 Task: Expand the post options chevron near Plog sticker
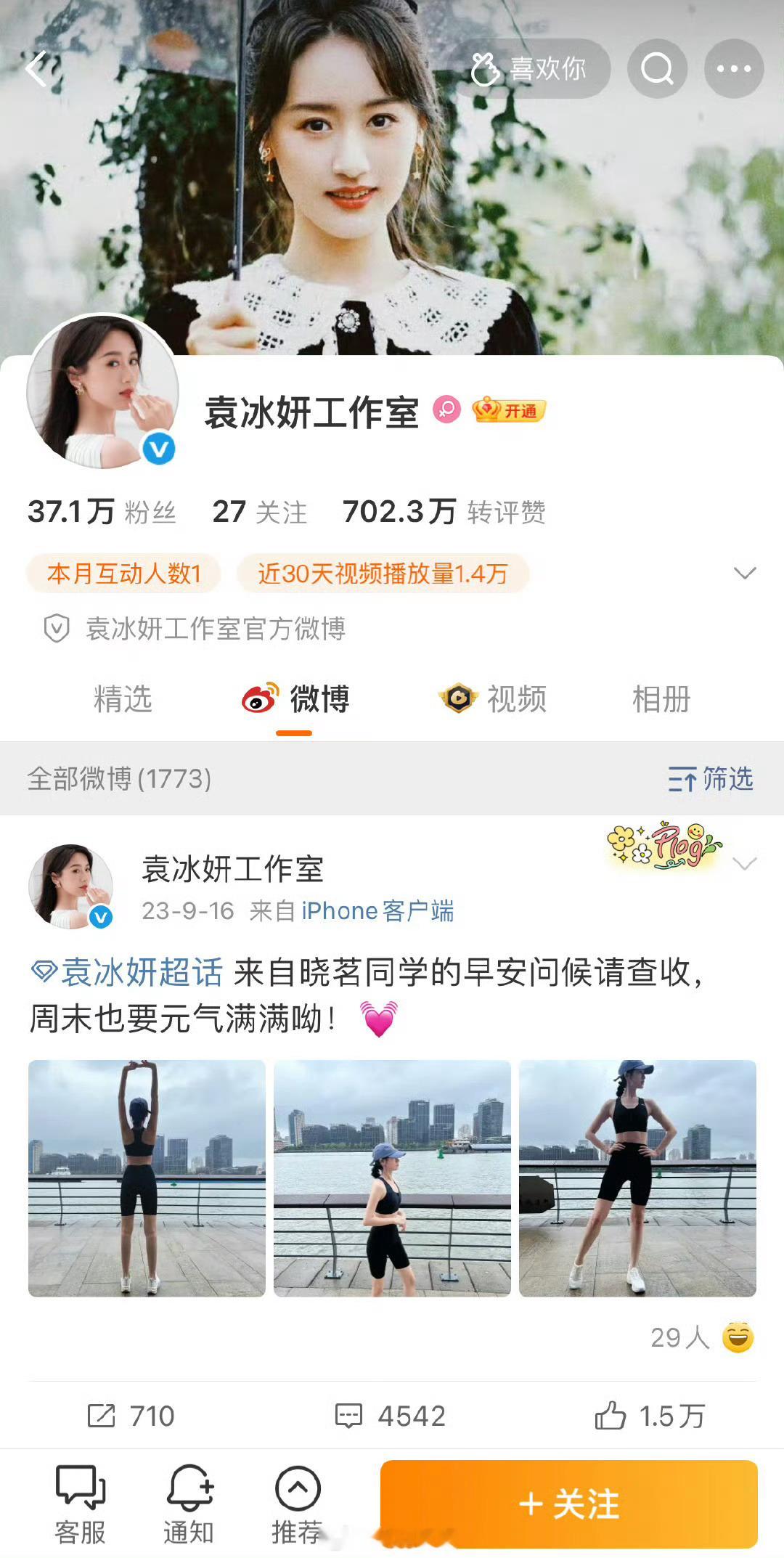point(746,864)
